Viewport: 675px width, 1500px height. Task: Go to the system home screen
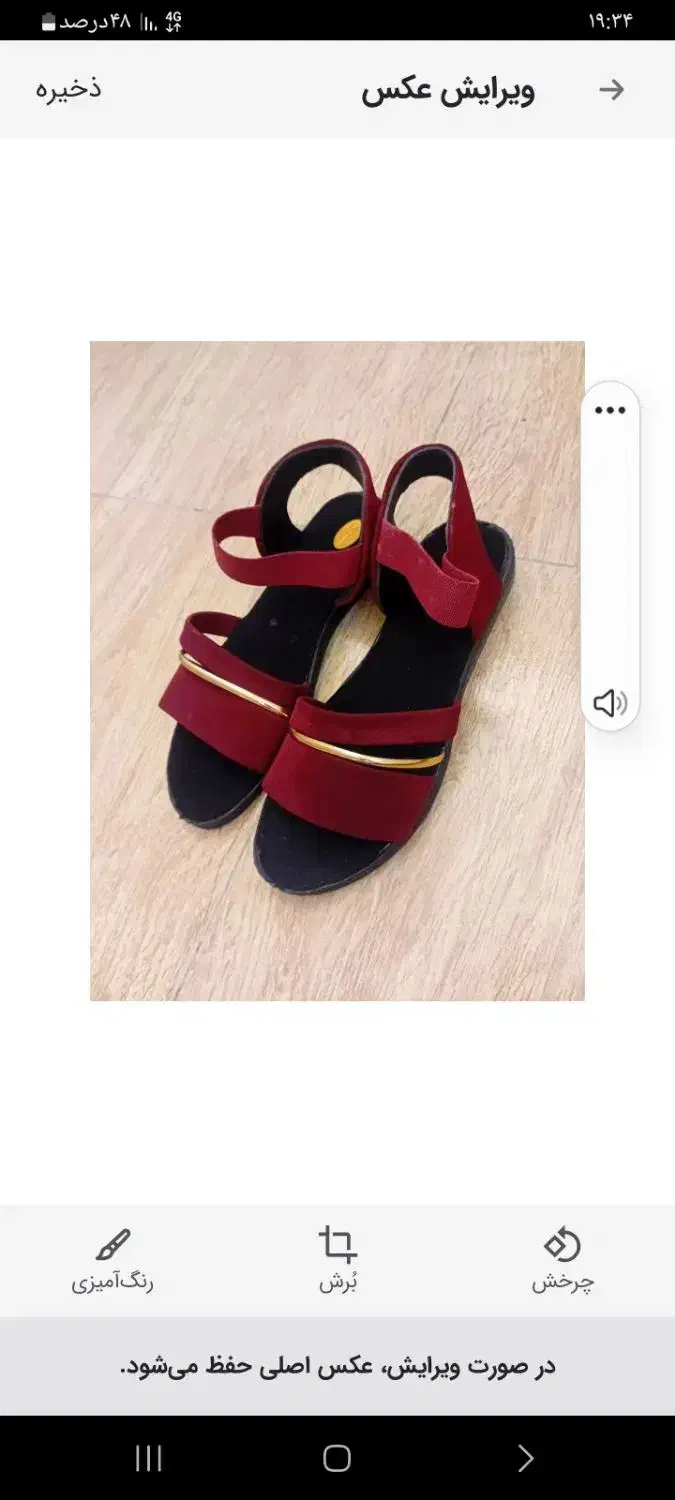pos(337,1458)
